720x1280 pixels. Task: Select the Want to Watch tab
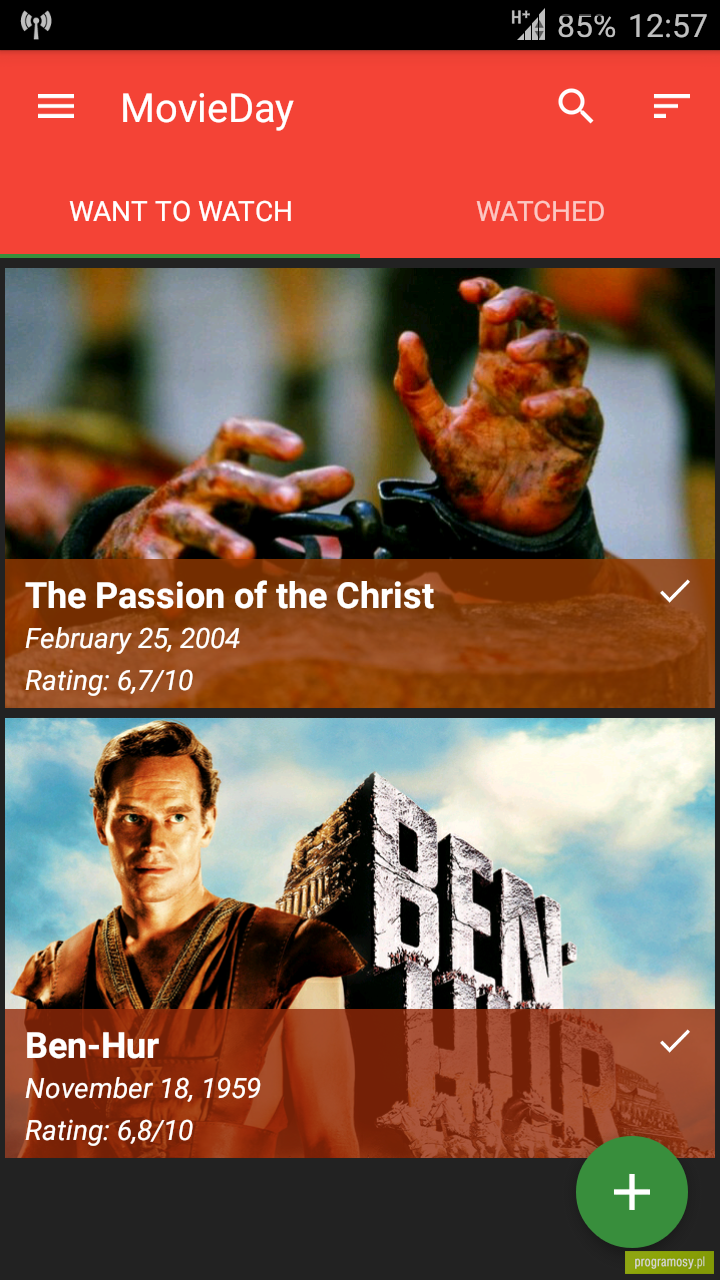(180, 211)
